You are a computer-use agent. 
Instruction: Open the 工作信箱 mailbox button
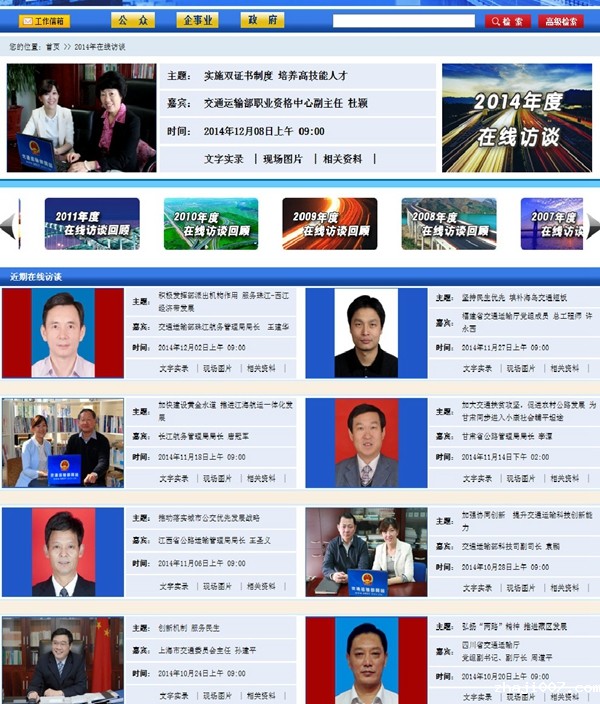coord(44,20)
